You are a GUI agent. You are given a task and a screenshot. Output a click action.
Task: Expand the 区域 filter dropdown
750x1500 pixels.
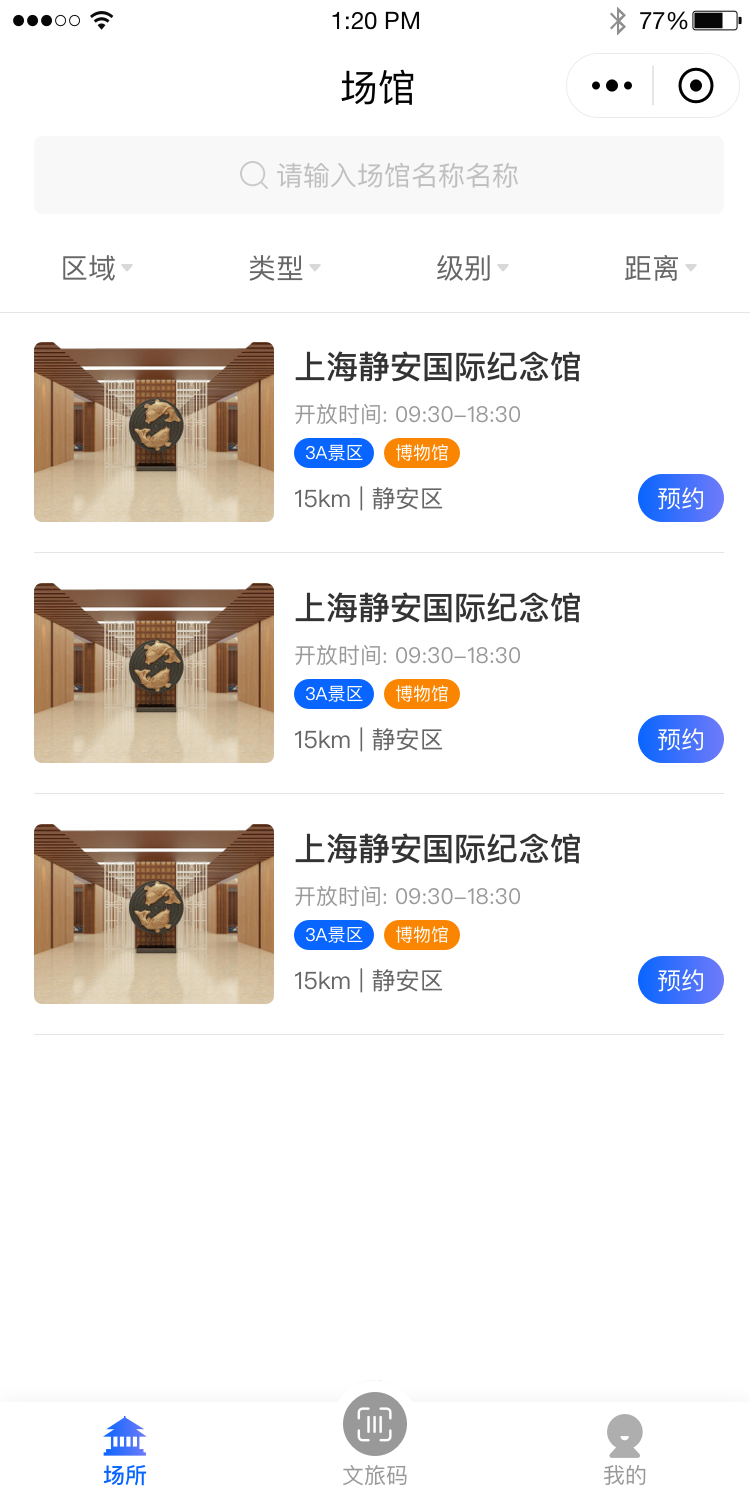[x=97, y=268]
